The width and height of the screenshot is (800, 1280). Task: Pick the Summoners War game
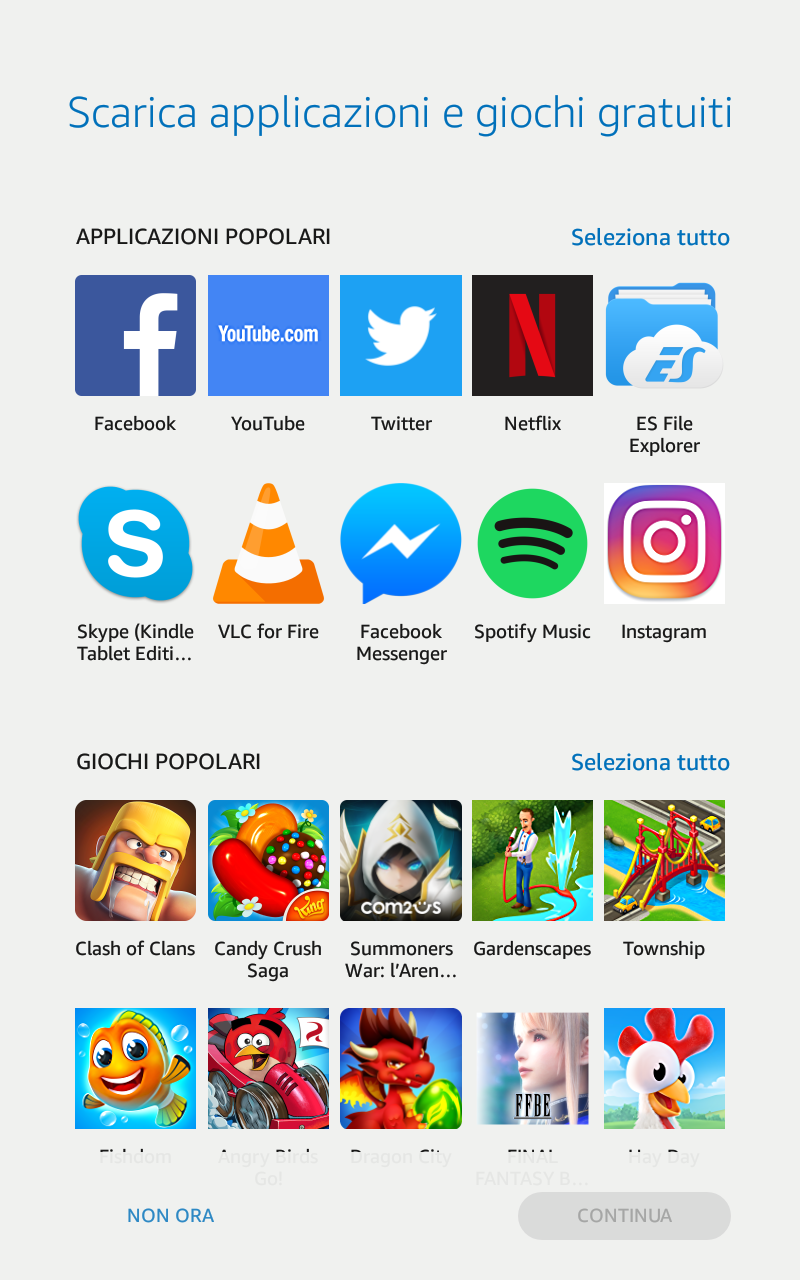pyautogui.click(x=400, y=860)
